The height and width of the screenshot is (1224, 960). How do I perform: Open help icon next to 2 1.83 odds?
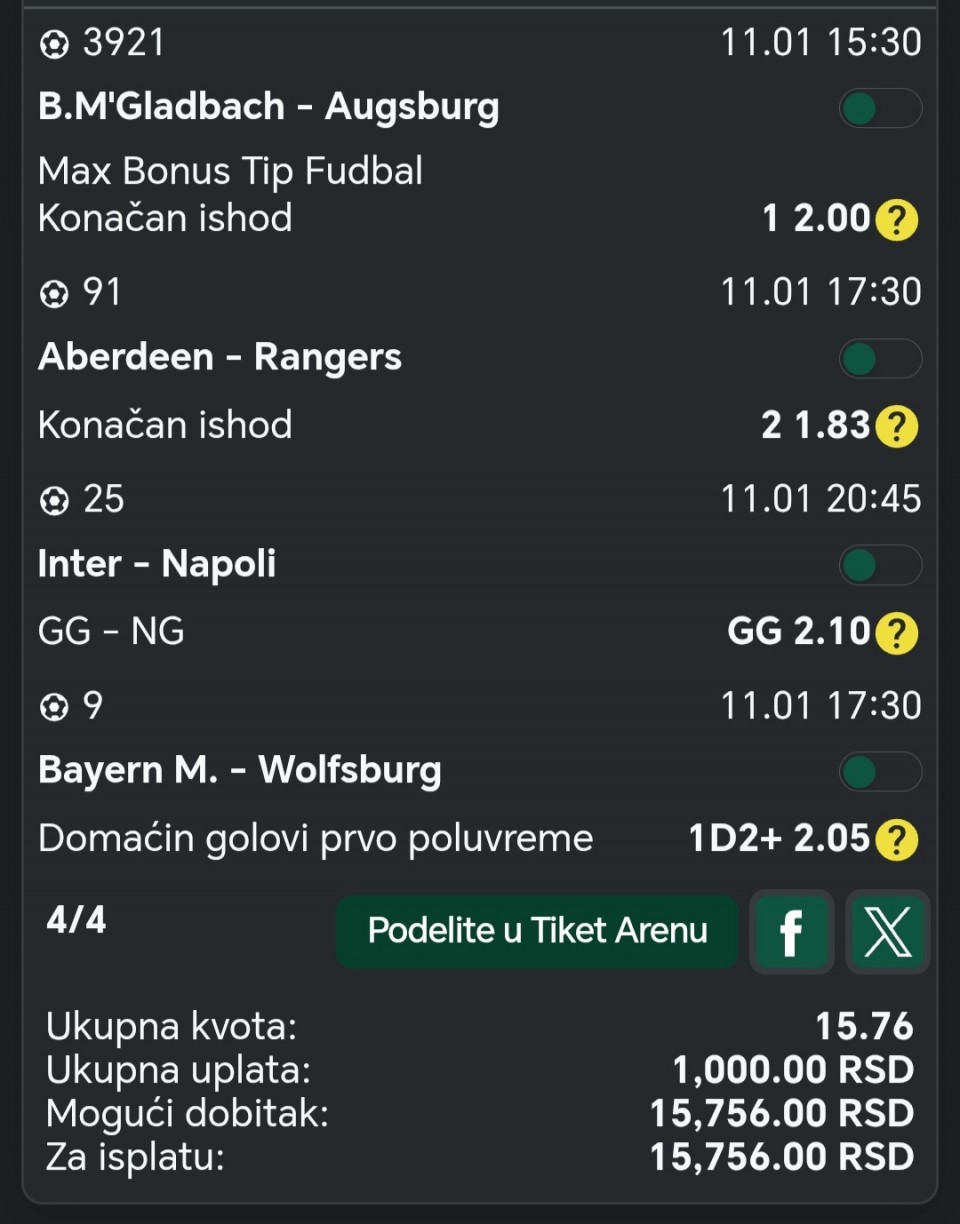click(x=896, y=427)
